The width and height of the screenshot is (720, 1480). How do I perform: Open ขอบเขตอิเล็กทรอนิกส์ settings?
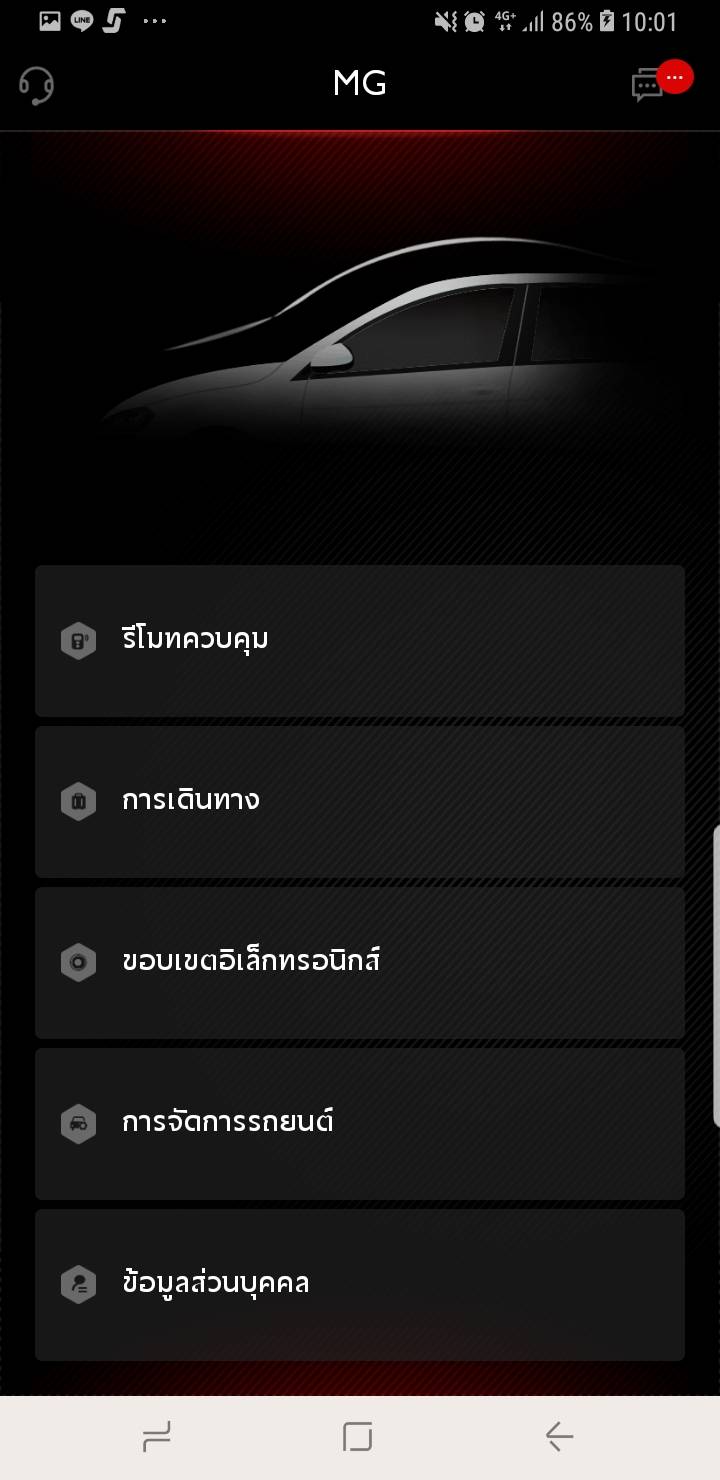coord(360,962)
